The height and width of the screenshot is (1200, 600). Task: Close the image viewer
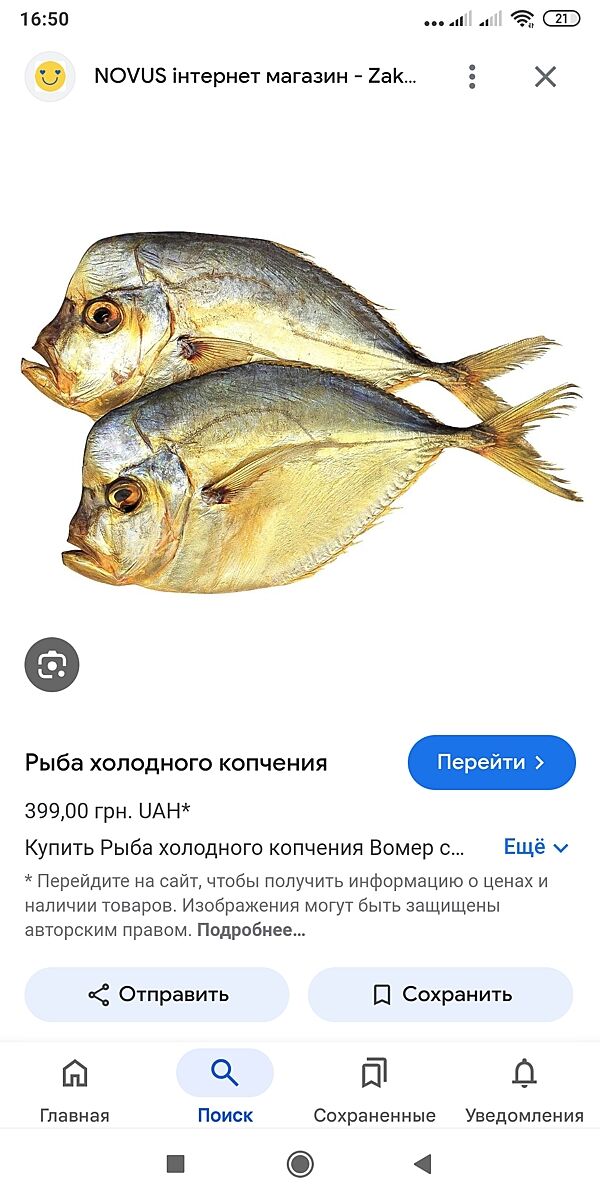(545, 76)
